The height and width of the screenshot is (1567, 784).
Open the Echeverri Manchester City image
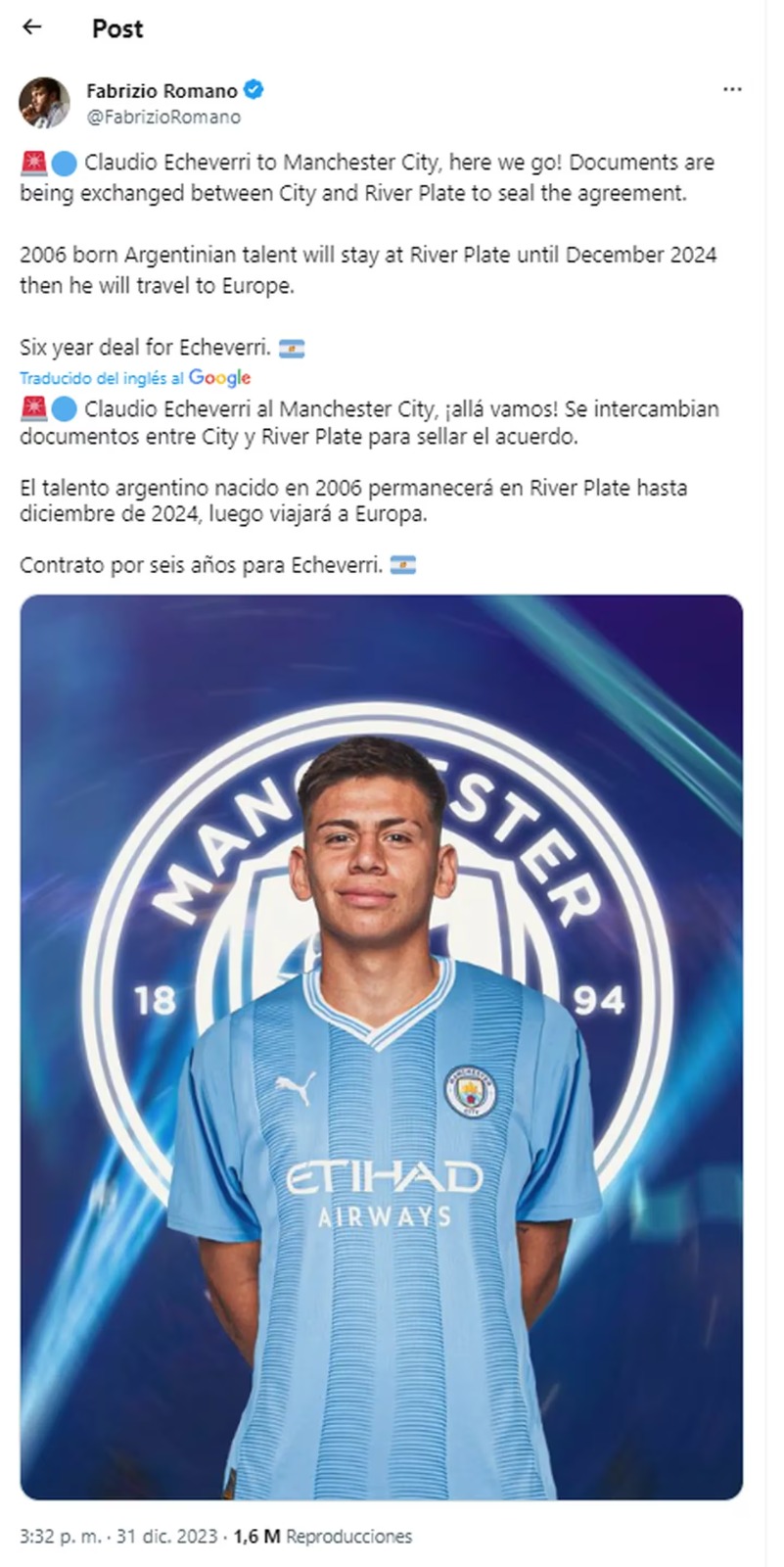click(x=382, y=1047)
